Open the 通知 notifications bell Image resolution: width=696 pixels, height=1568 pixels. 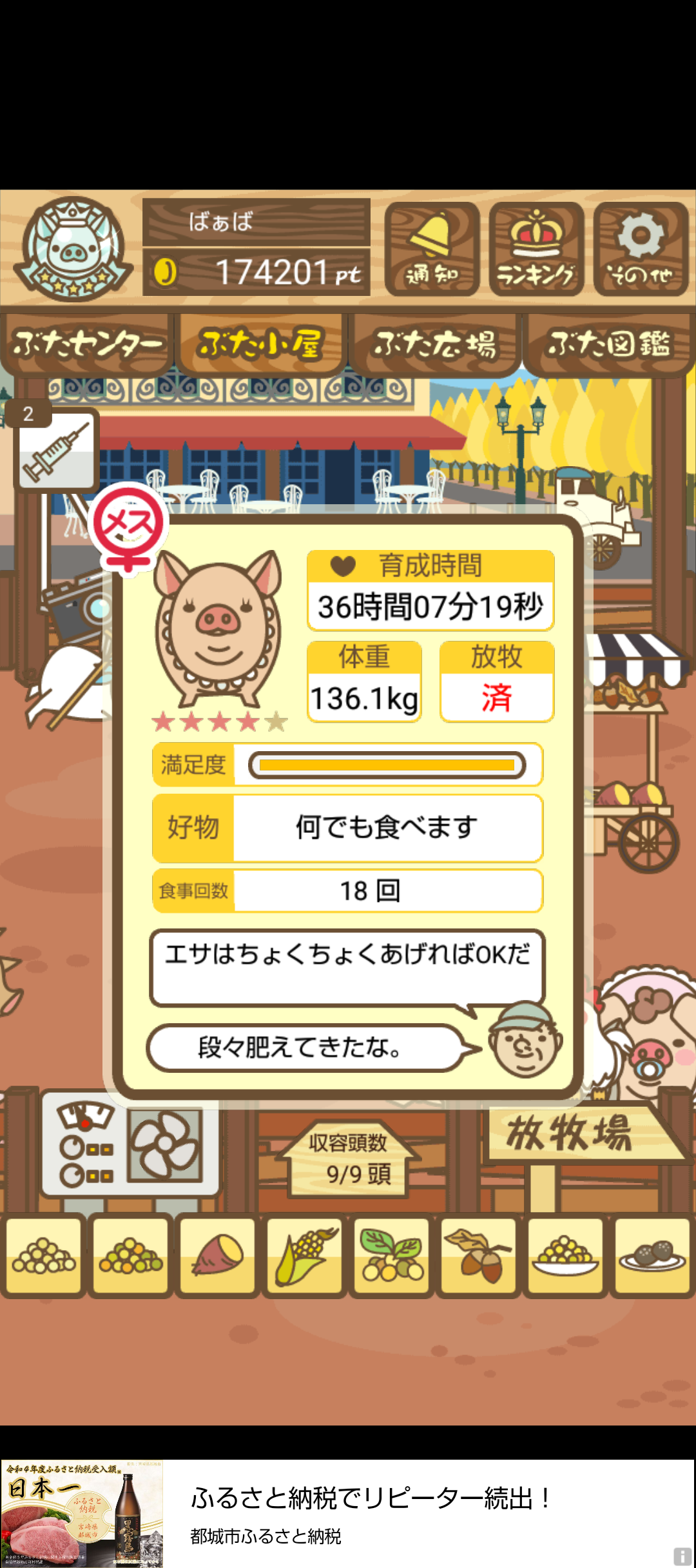[x=432, y=249]
